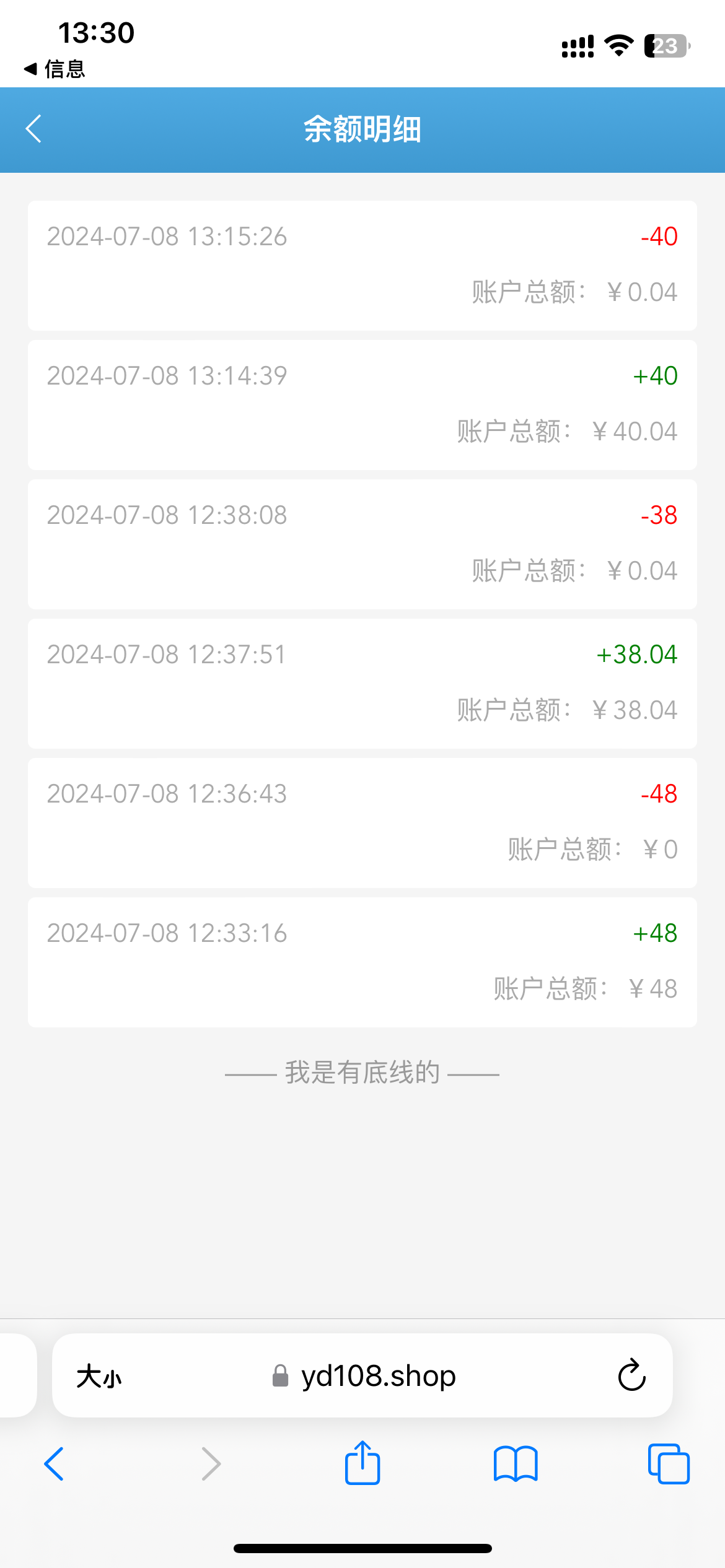Return to the 信息 app

click(55, 69)
